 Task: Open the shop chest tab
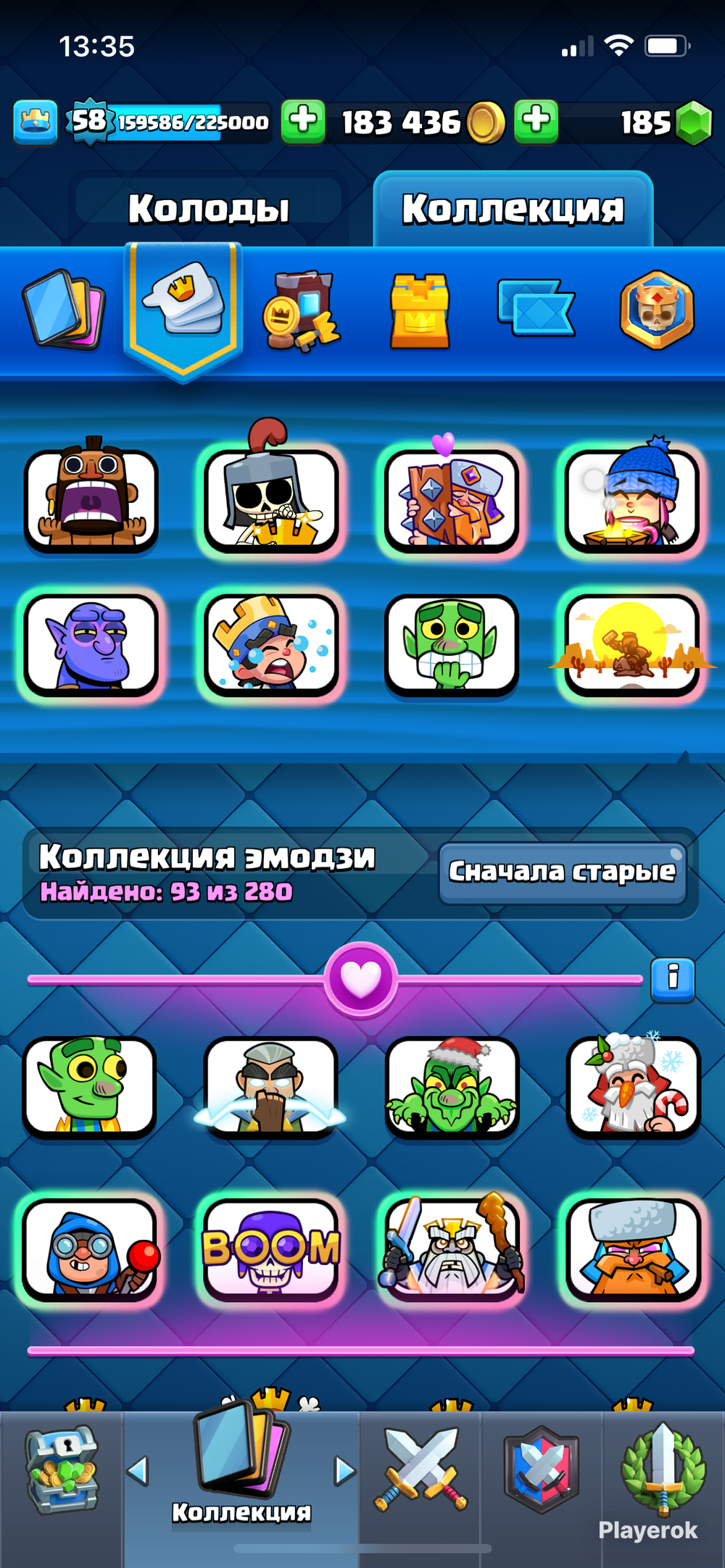pyautogui.click(x=62, y=1471)
